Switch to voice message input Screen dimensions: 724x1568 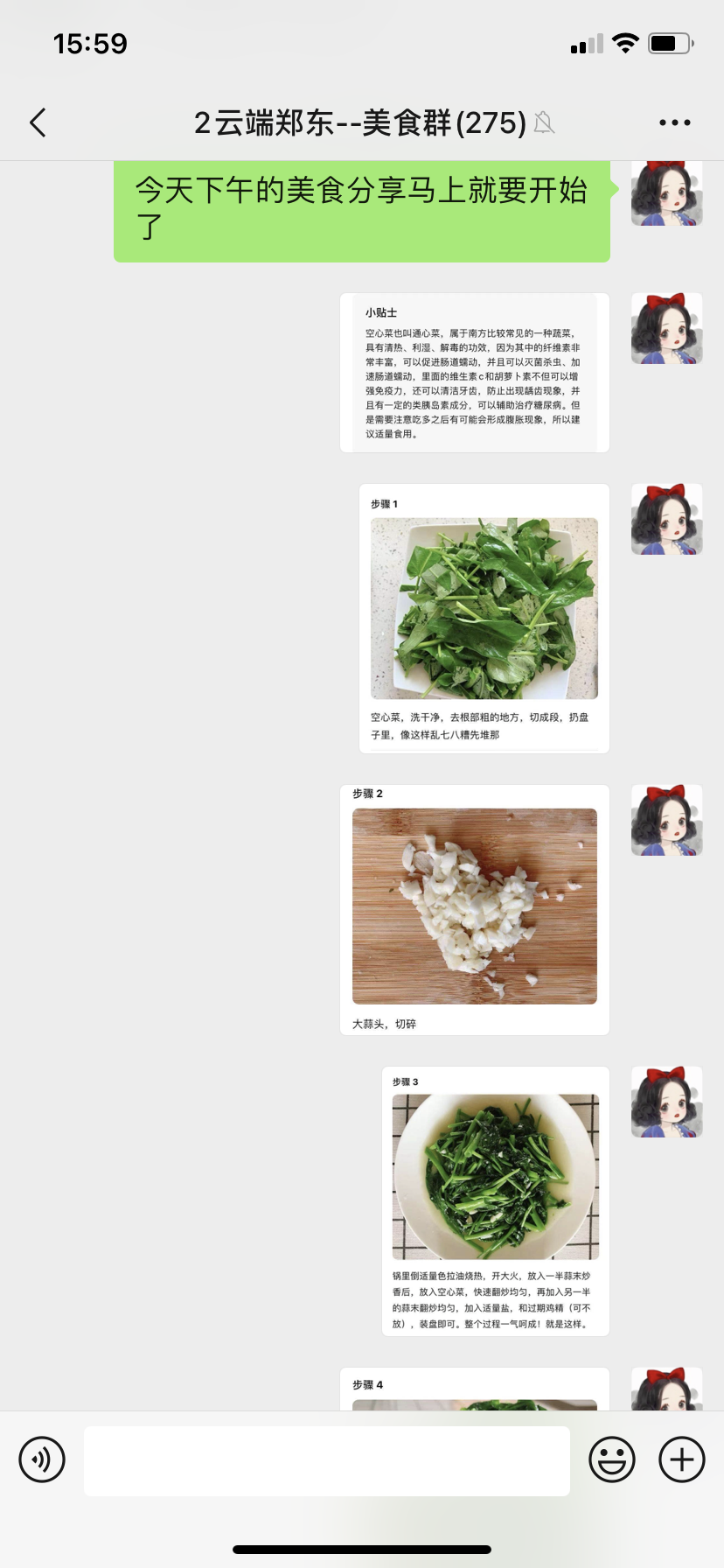pos(42,1459)
